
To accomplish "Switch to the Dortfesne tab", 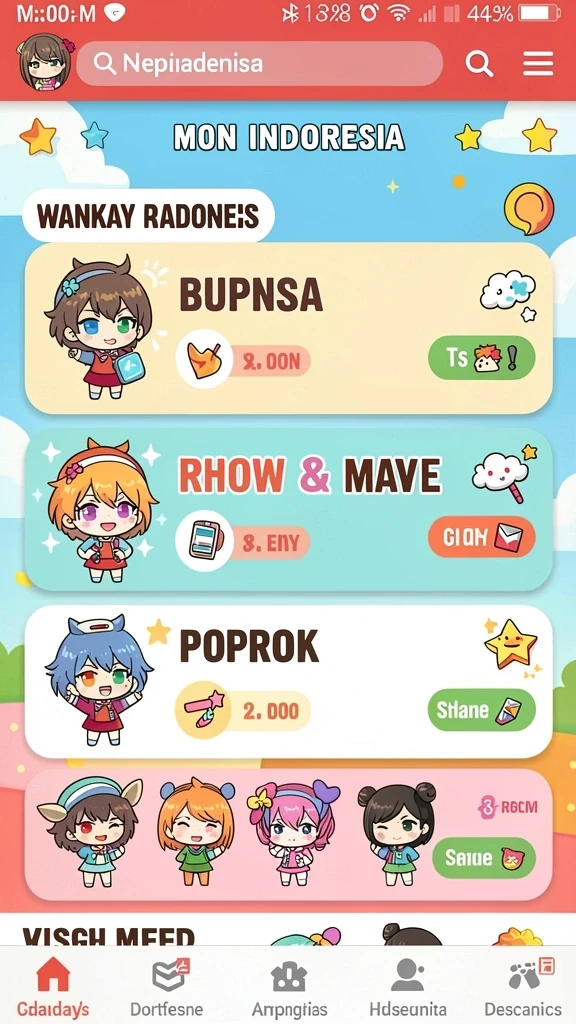I will tap(167, 987).
